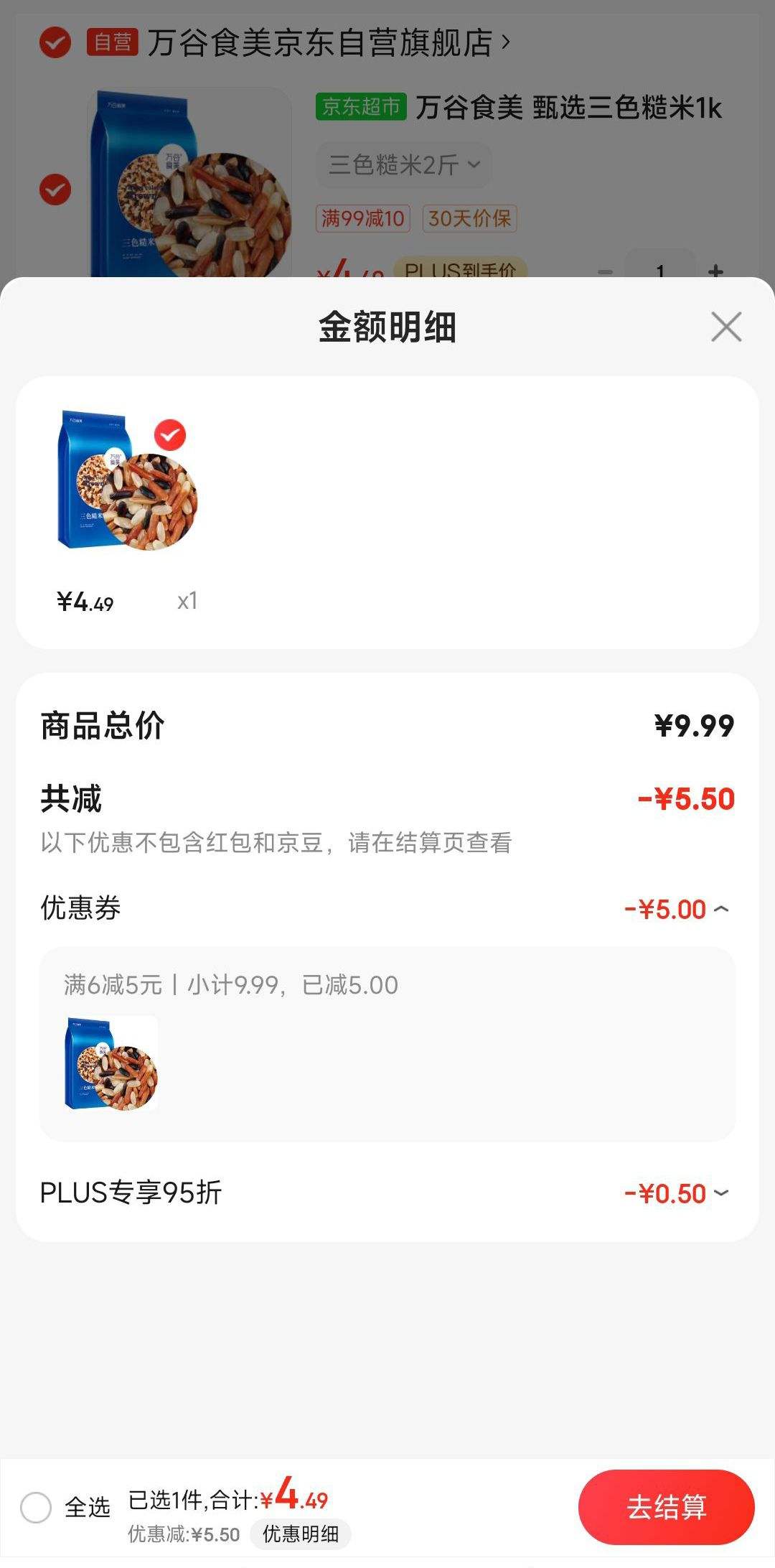Open the 满99减10 promotion tag
This screenshot has height=1568, width=775.
click(362, 219)
